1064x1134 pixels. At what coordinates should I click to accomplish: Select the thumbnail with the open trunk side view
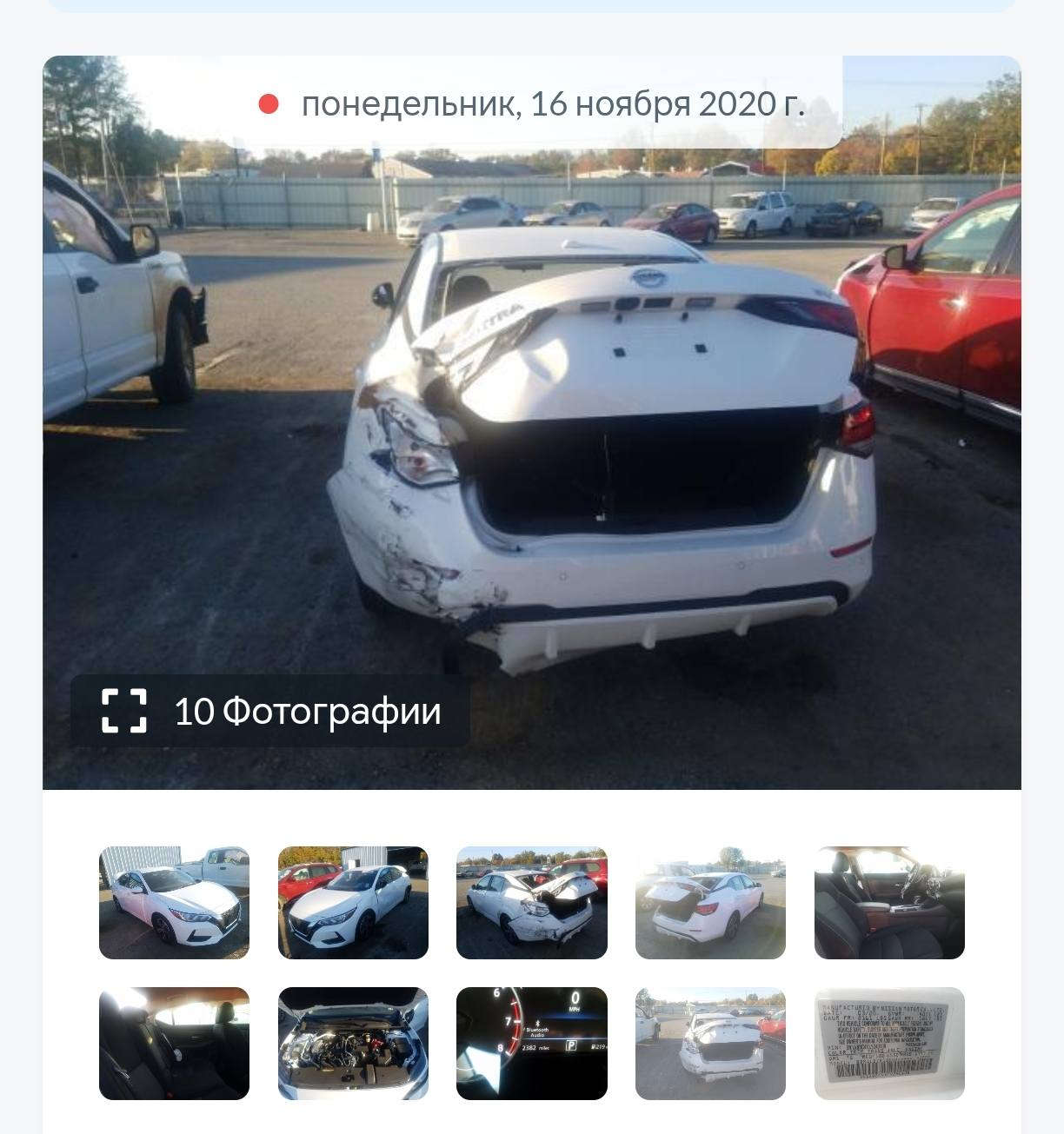tap(710, 903)
